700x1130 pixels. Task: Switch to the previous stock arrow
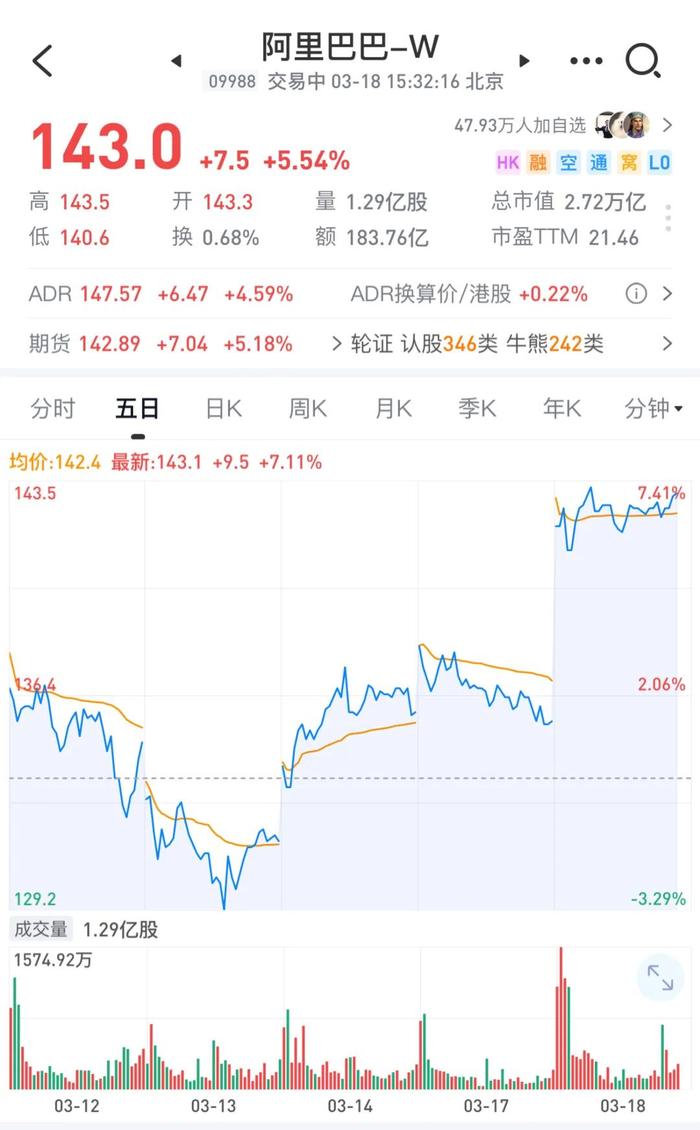(x=176, y=61)
